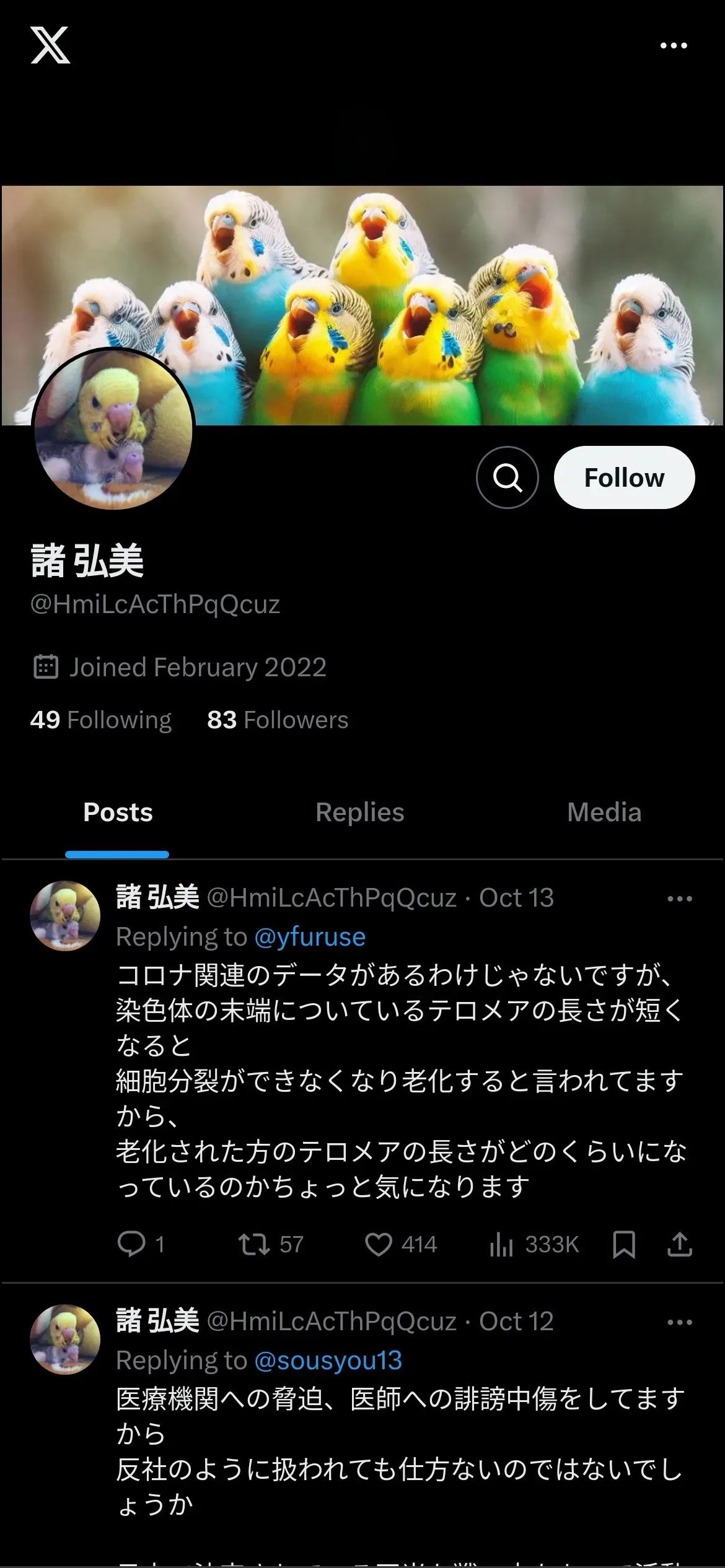Switch to the Media tab
Screen dimensions: 725x1568
click(604, 812)
